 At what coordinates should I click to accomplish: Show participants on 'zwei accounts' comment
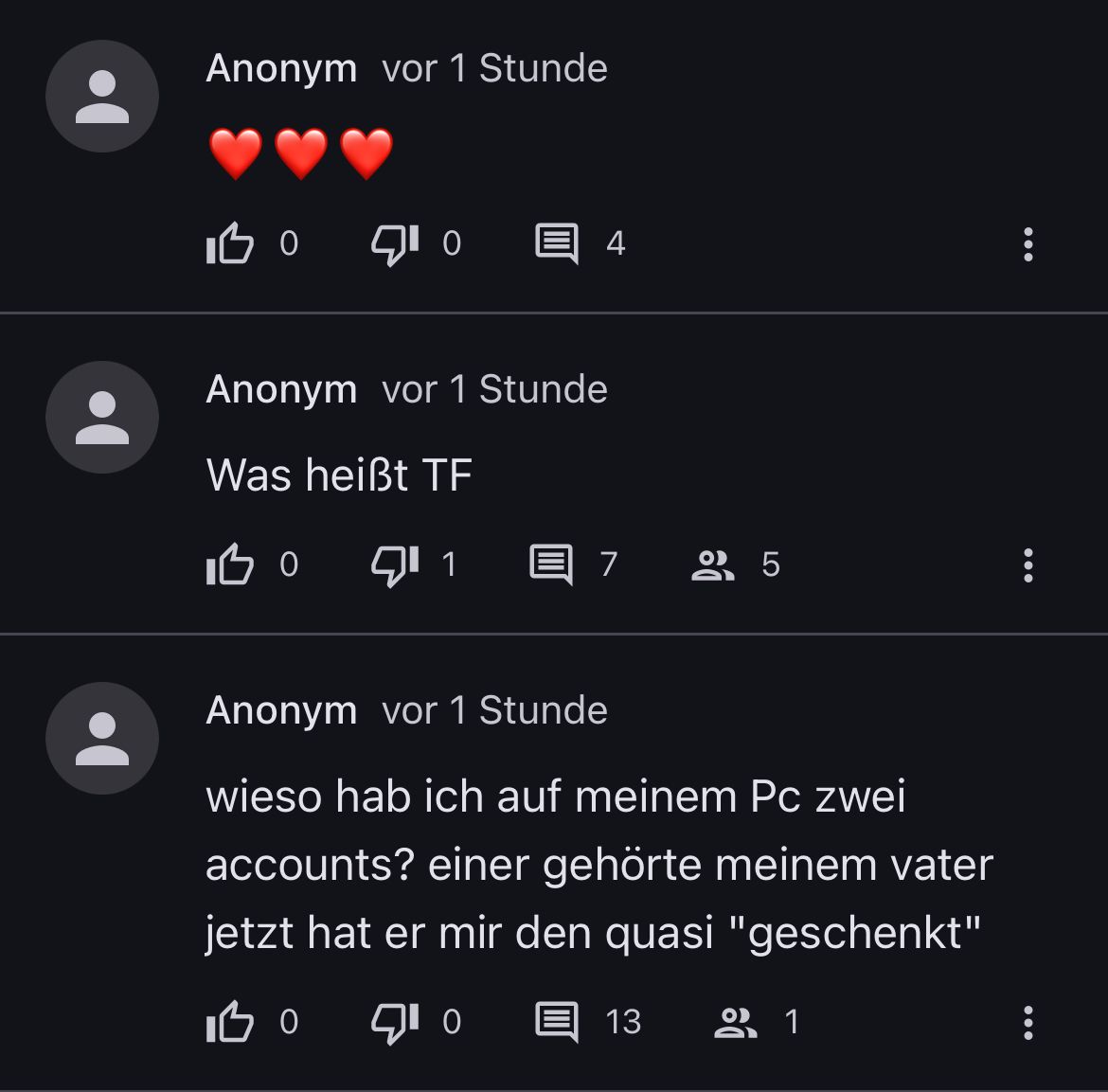tap(735, 1023)
